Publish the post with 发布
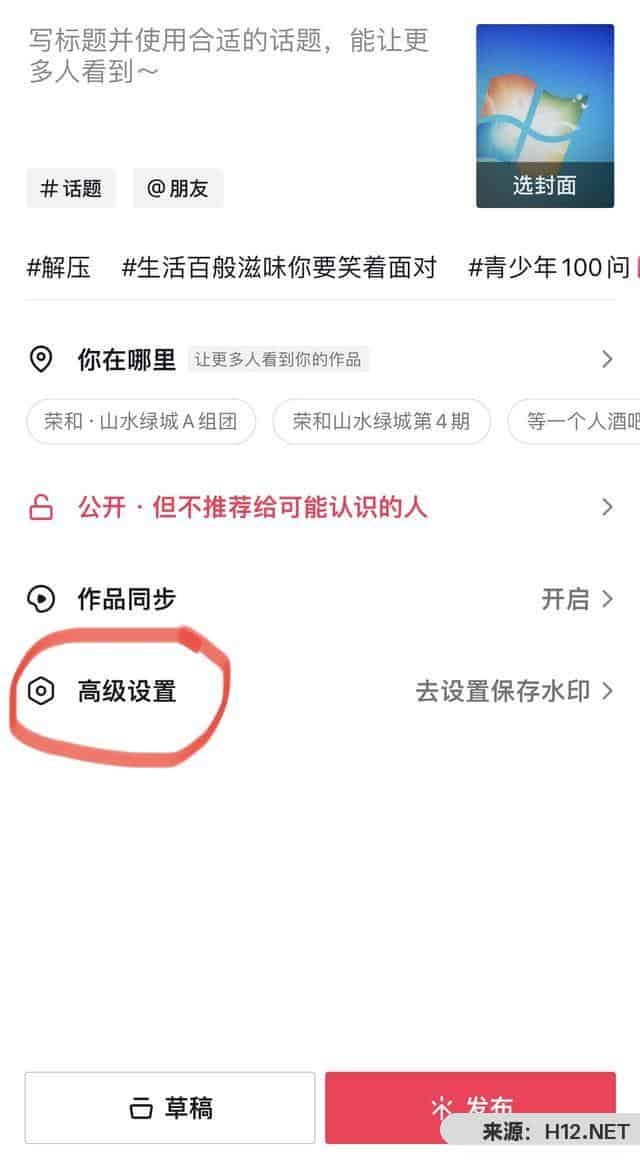Screen dimensions: 640x1161 point(470,1108)
